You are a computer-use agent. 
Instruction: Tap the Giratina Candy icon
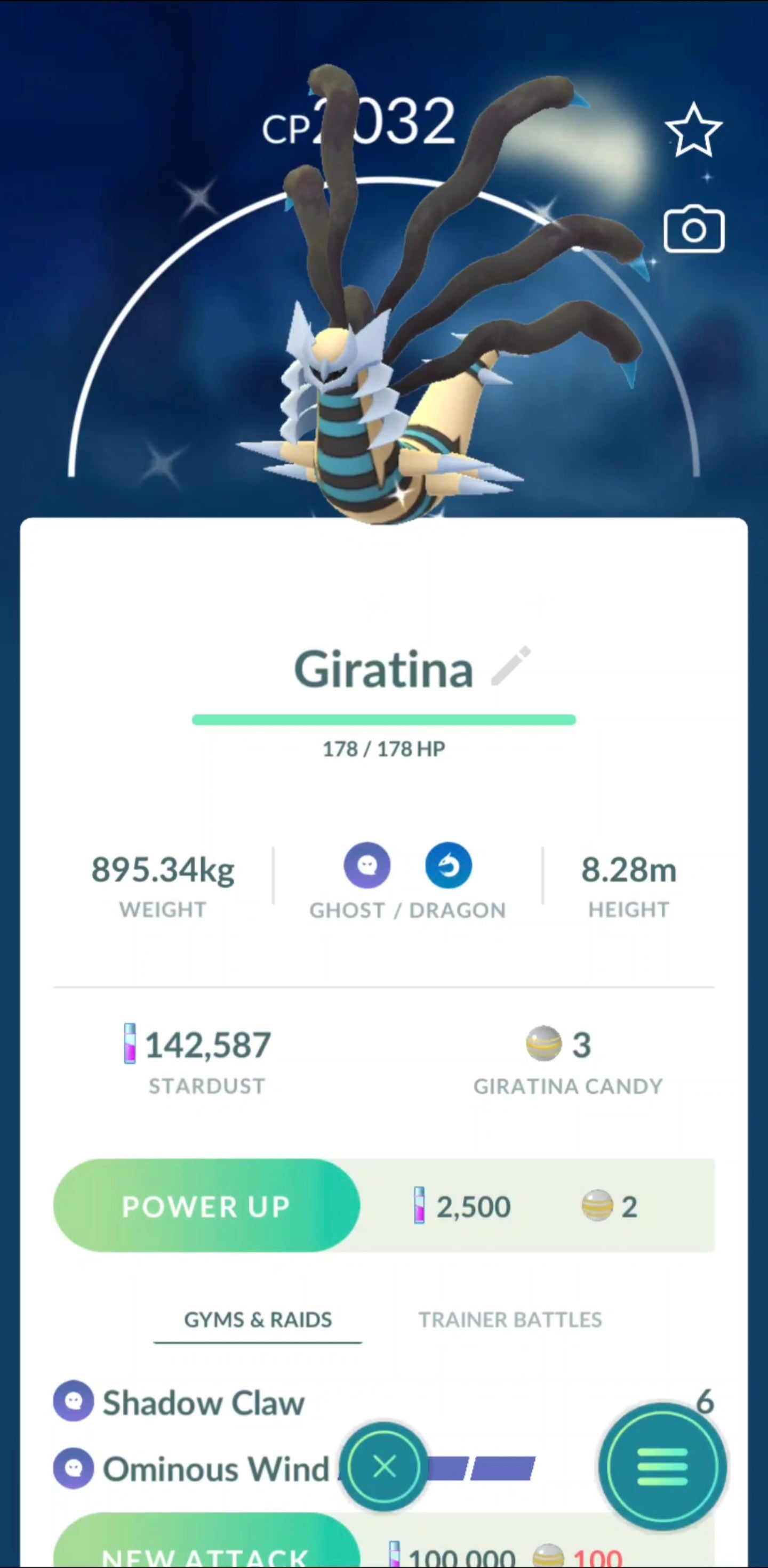(544, 1043)
